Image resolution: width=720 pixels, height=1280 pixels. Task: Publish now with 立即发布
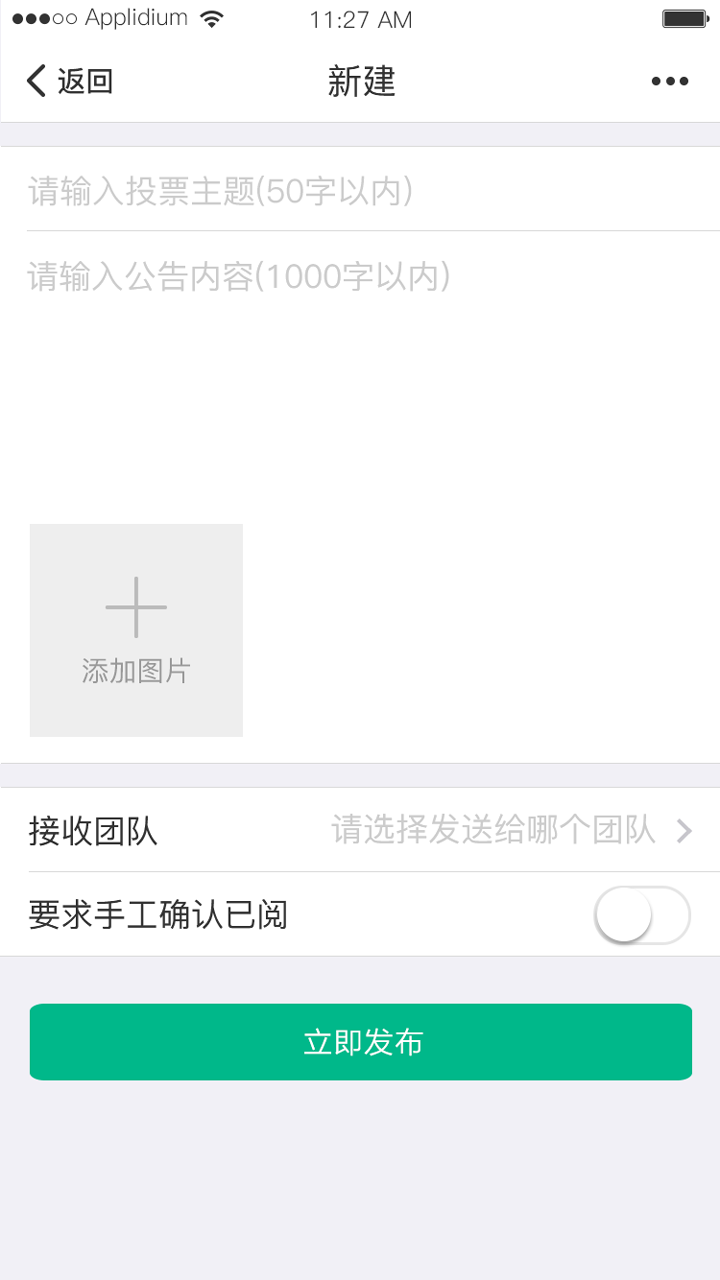coord(360,1042)
